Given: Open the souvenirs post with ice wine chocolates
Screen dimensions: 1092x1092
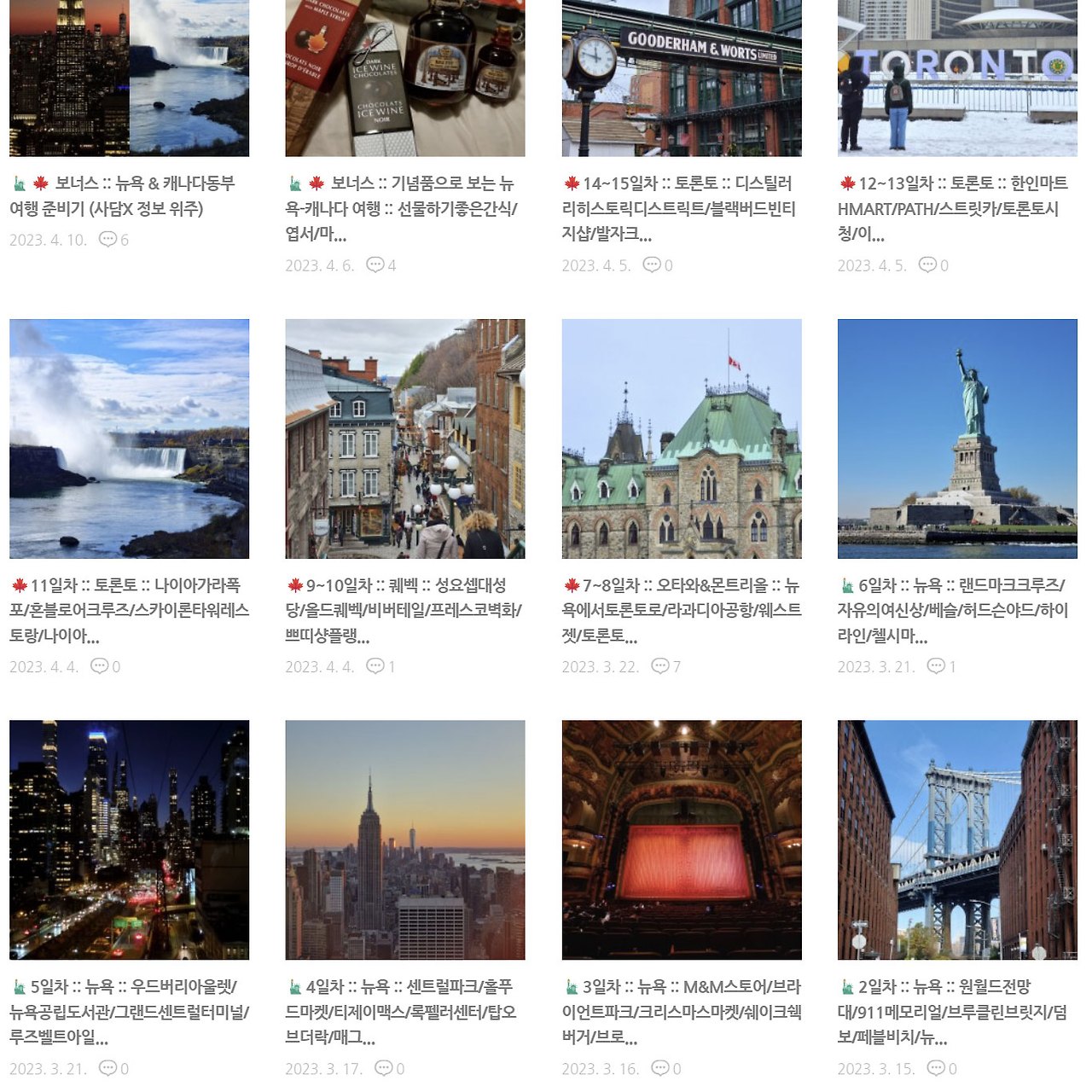Looking at the screenshot, I should 404,208.
